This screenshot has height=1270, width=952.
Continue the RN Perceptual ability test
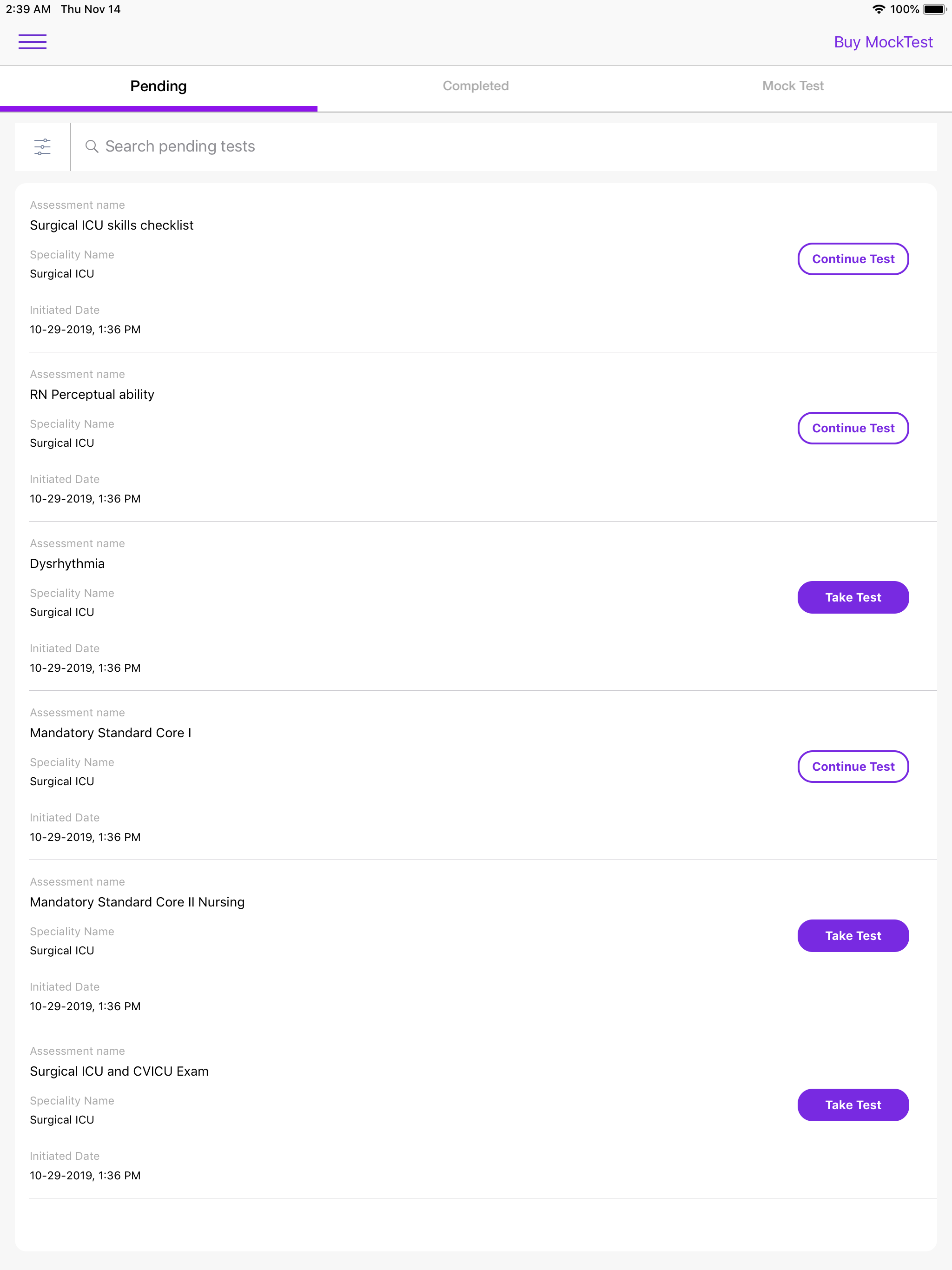click(x=853, y=428)
